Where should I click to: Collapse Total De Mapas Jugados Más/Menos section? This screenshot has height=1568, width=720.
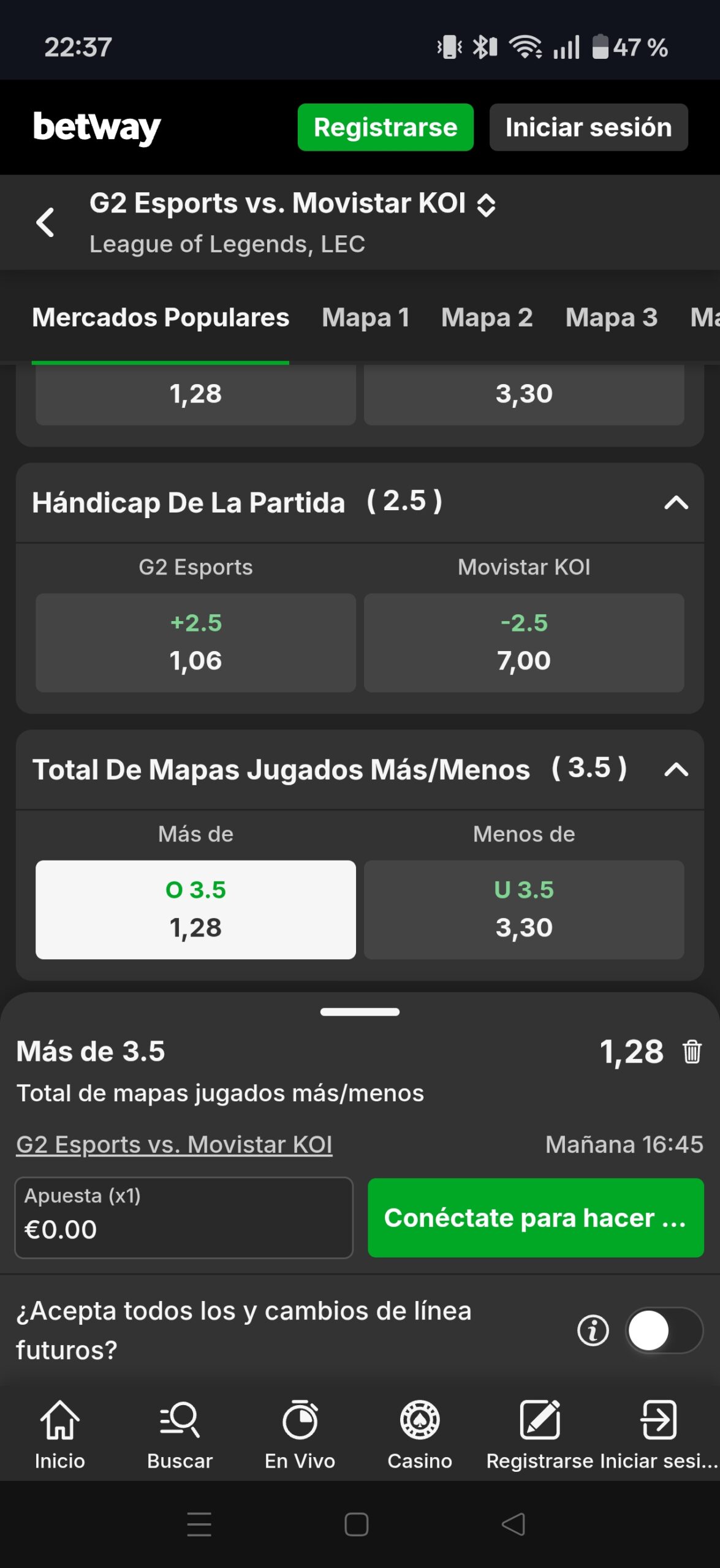click(676, 769)
